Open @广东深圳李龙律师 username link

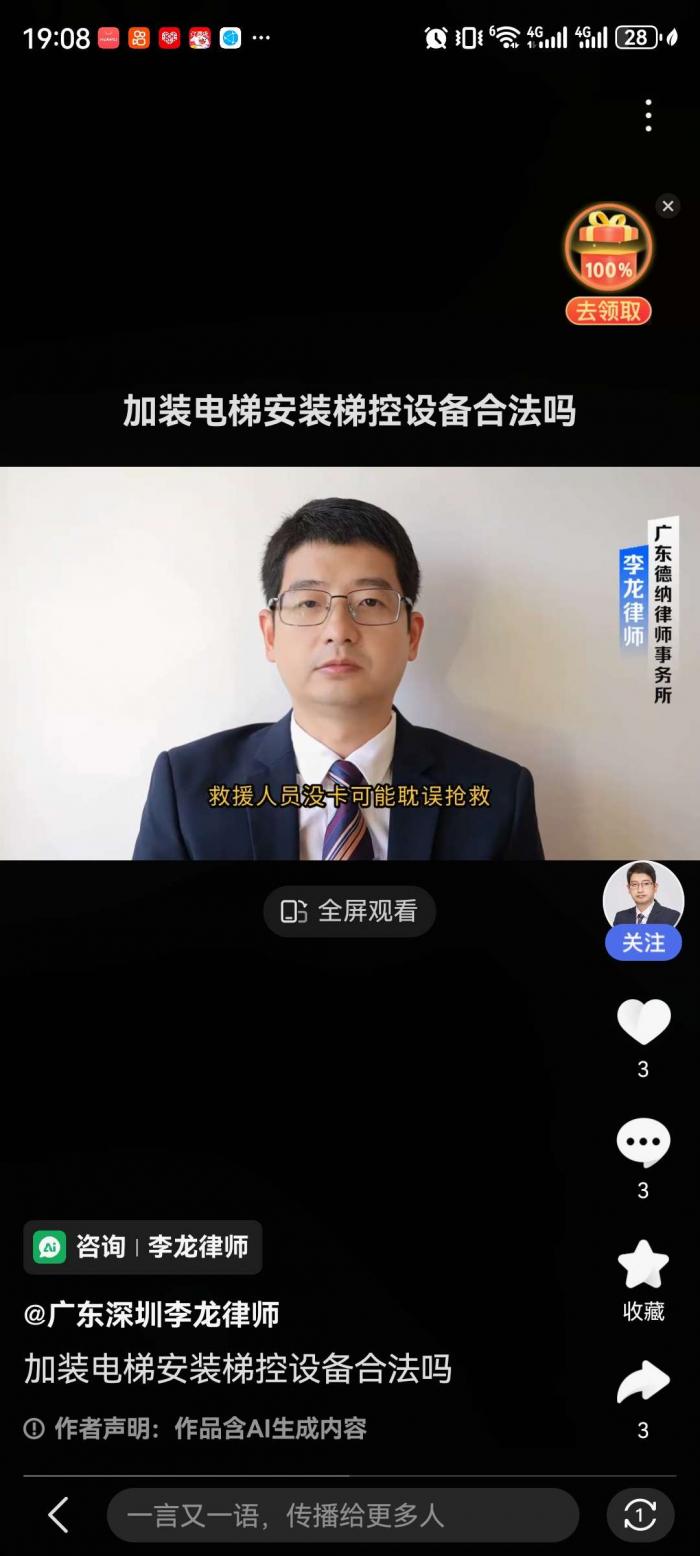[151, 1314]
